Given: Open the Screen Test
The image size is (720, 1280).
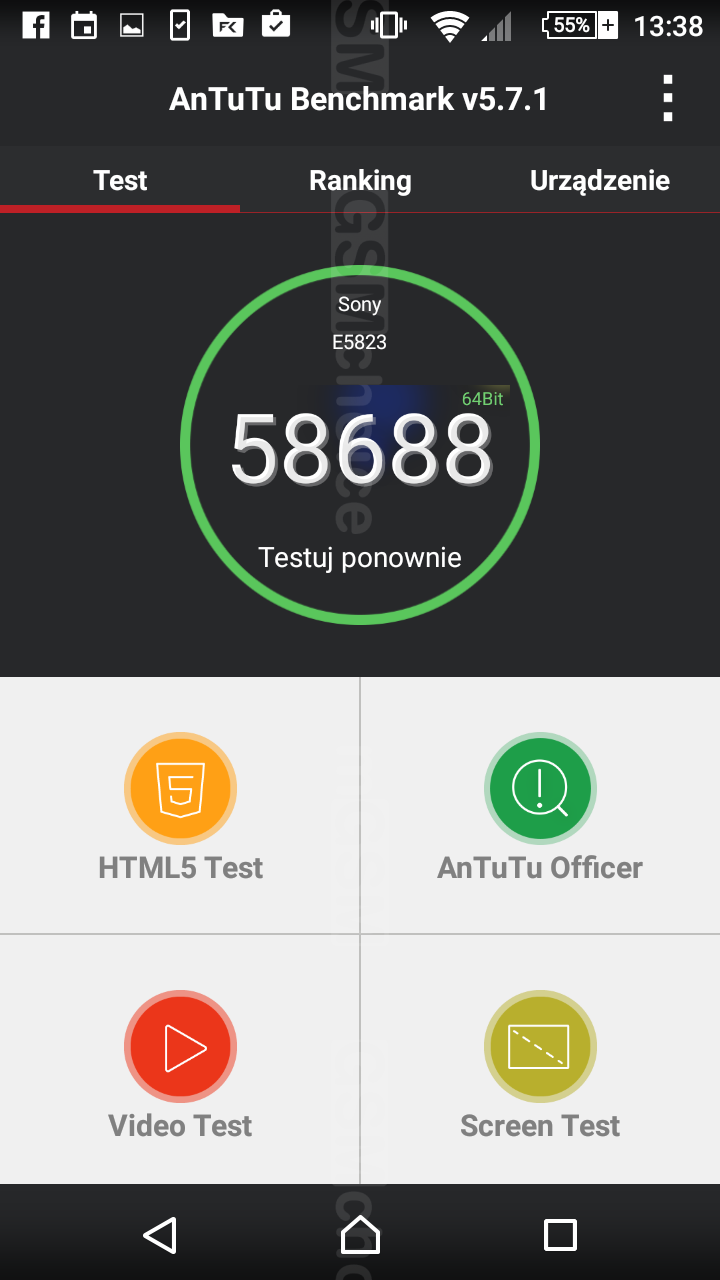Looking at the screenshot, I should click(540, 1064).
